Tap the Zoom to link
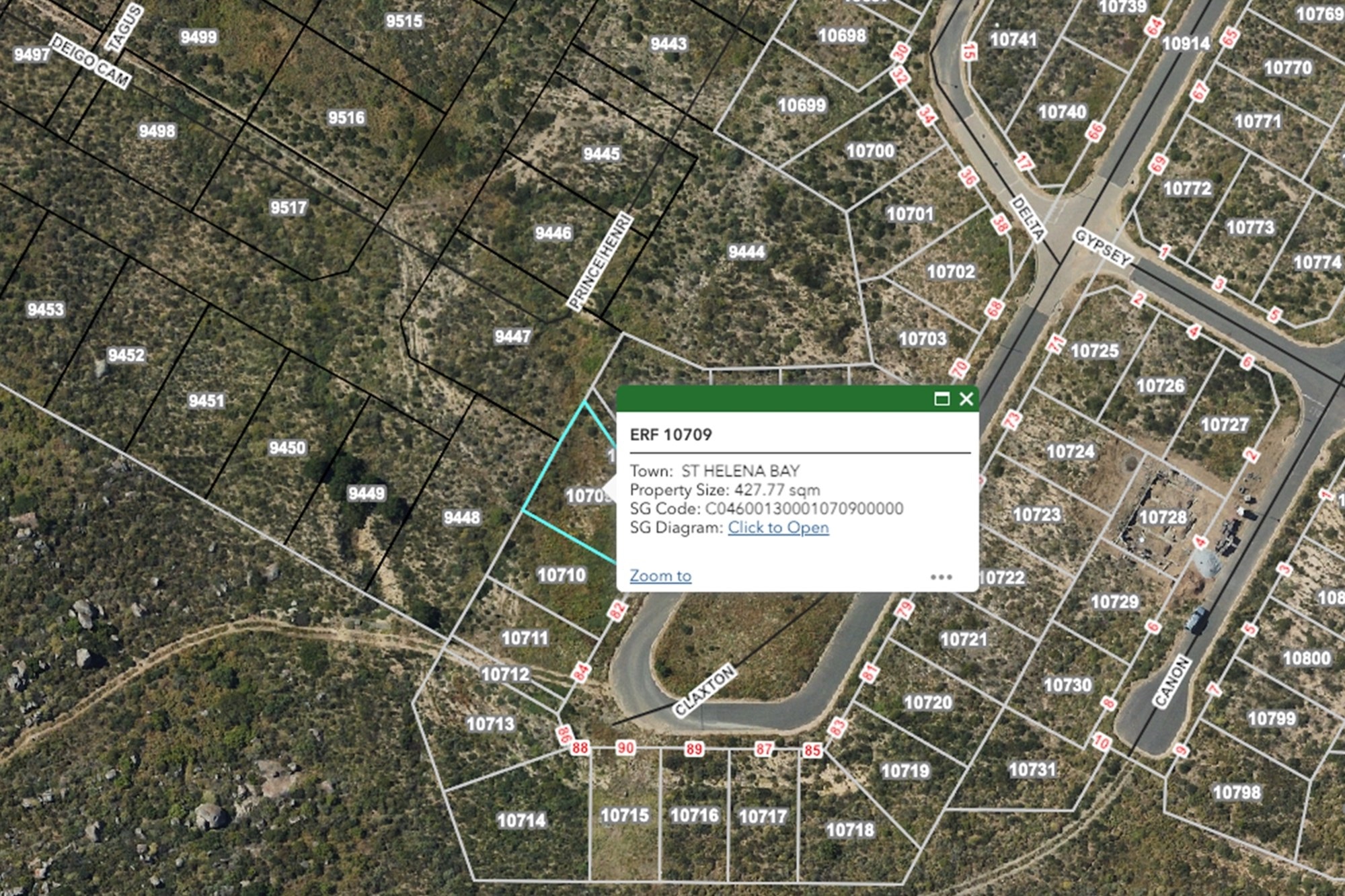1345x896 pixels. pyautogui.click(x=660, y=576)
